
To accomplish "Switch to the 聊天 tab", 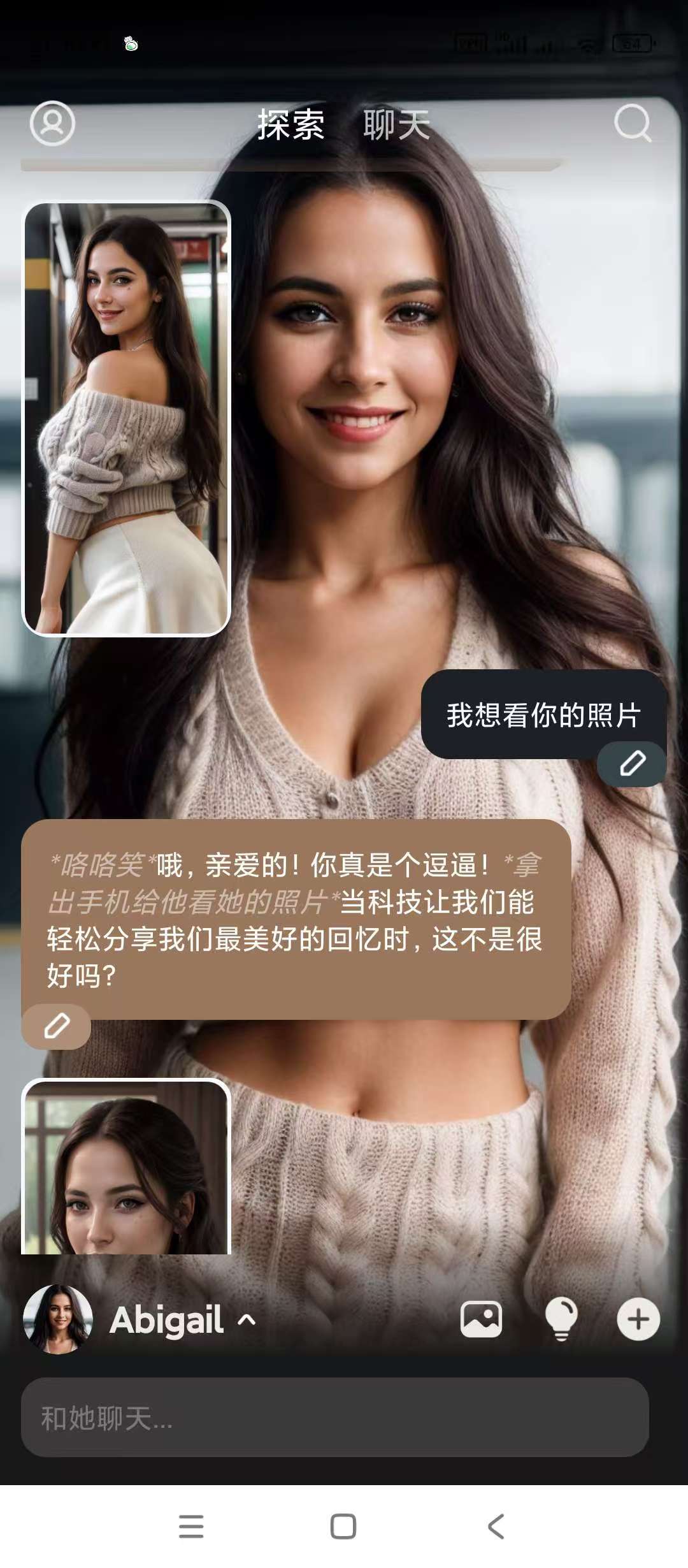I will (x=396, y=124).
